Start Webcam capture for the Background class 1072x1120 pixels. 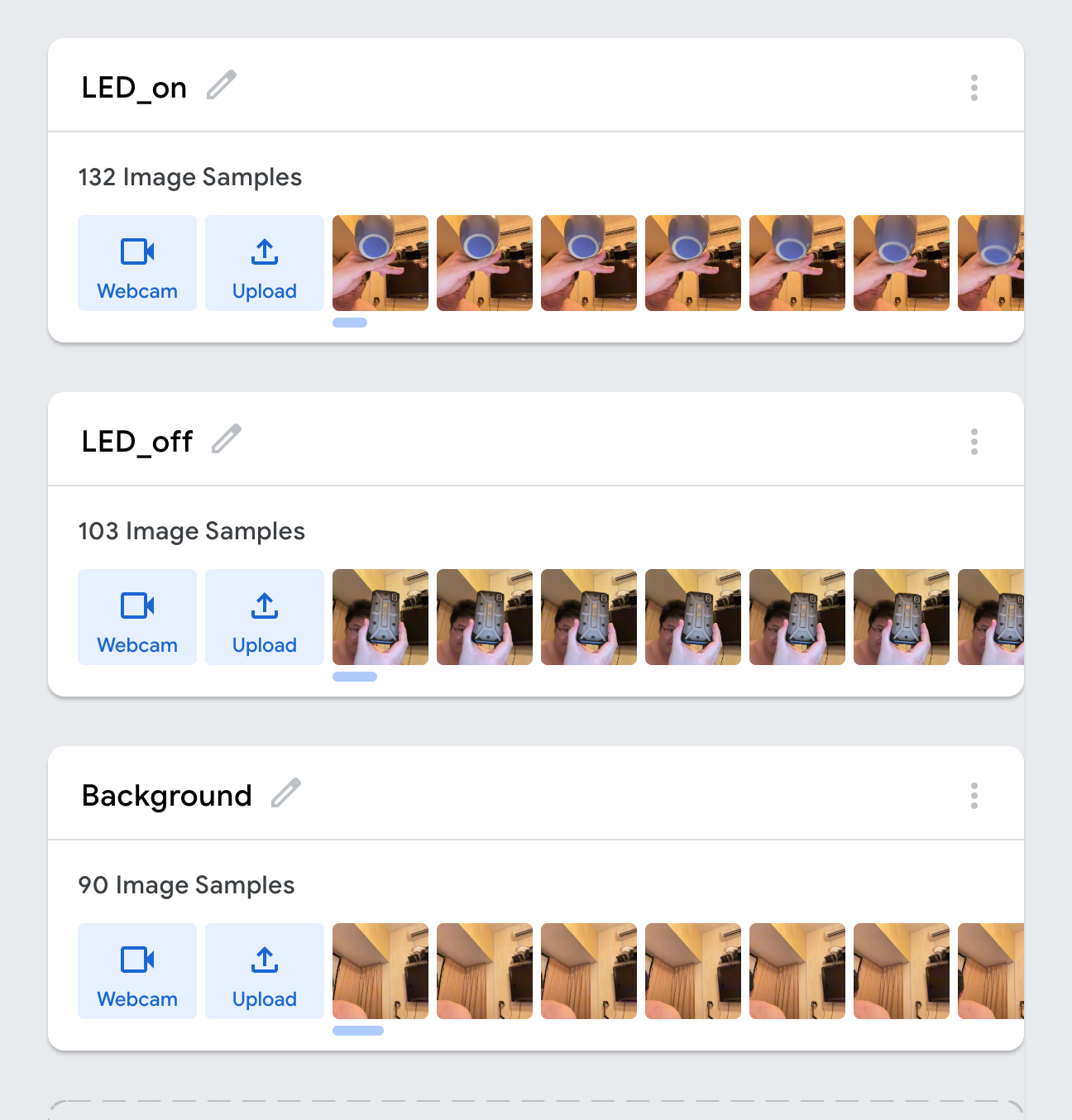coord(137,971)
